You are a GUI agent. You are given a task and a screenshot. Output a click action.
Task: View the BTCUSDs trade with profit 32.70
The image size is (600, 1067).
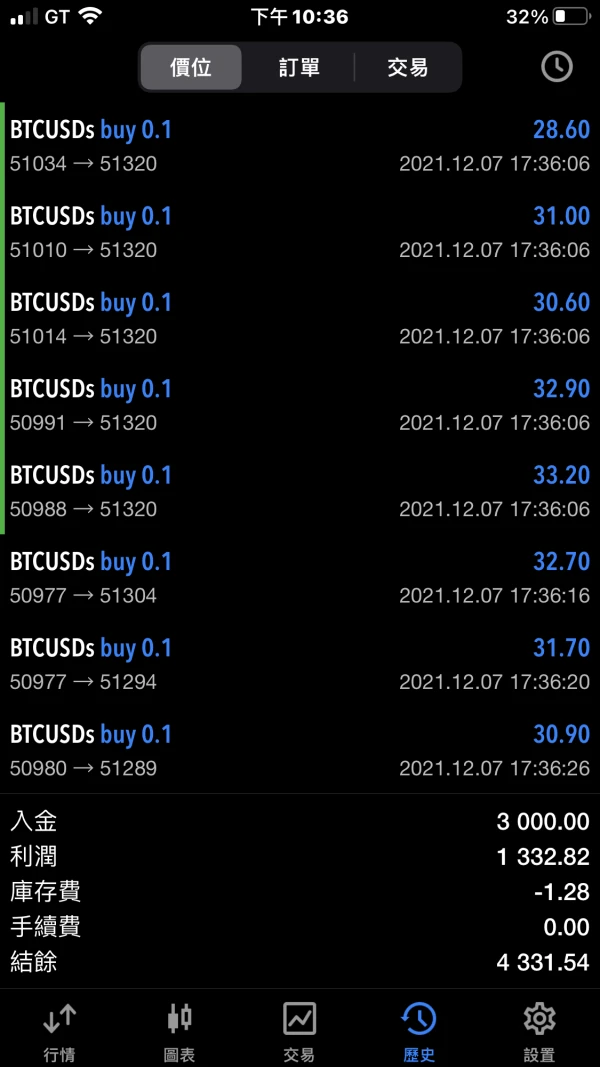point(300,577)
